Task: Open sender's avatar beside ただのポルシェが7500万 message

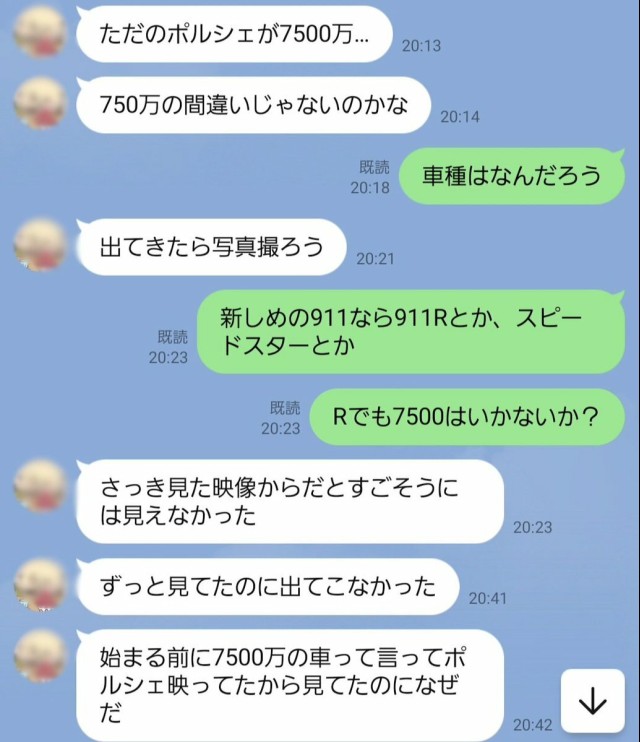Action: (40, 34)
